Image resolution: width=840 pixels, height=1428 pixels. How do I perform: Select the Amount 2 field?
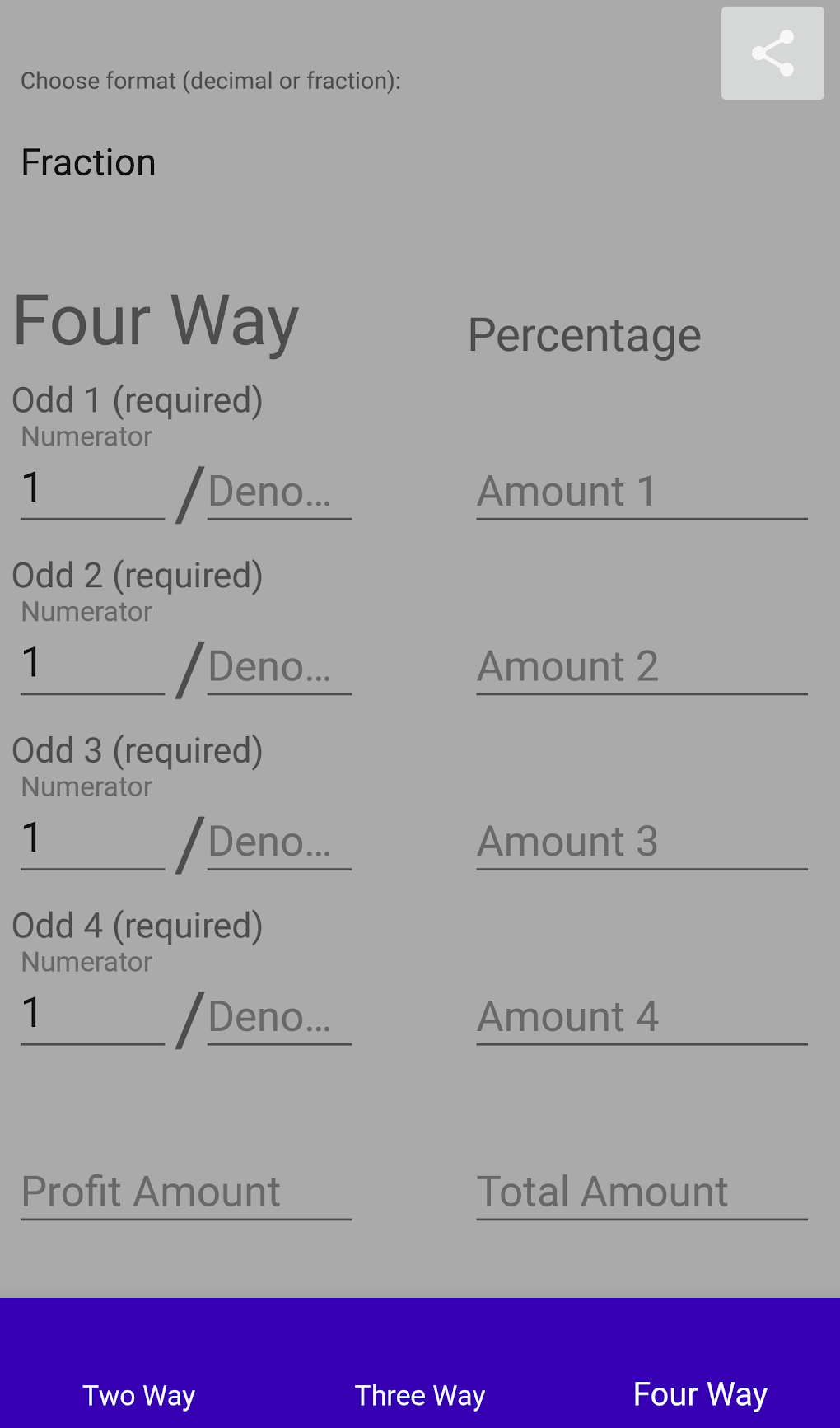click(x=642, y=667)
